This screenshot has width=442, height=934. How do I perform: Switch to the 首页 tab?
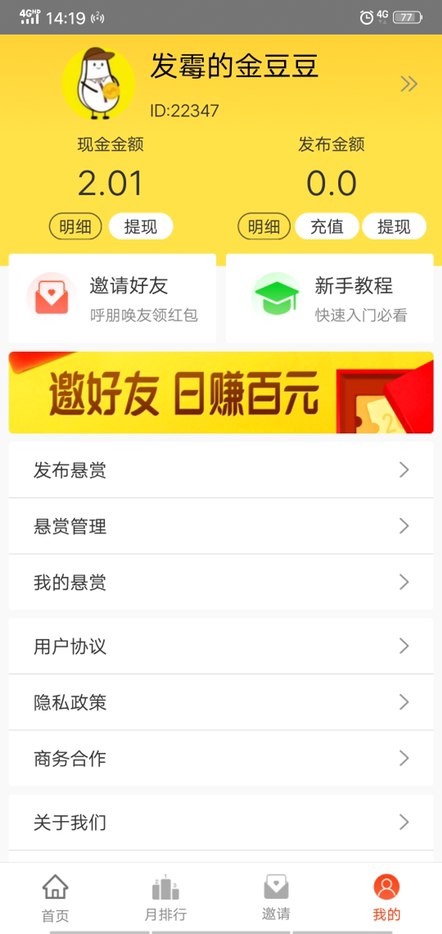pos(55,898)
